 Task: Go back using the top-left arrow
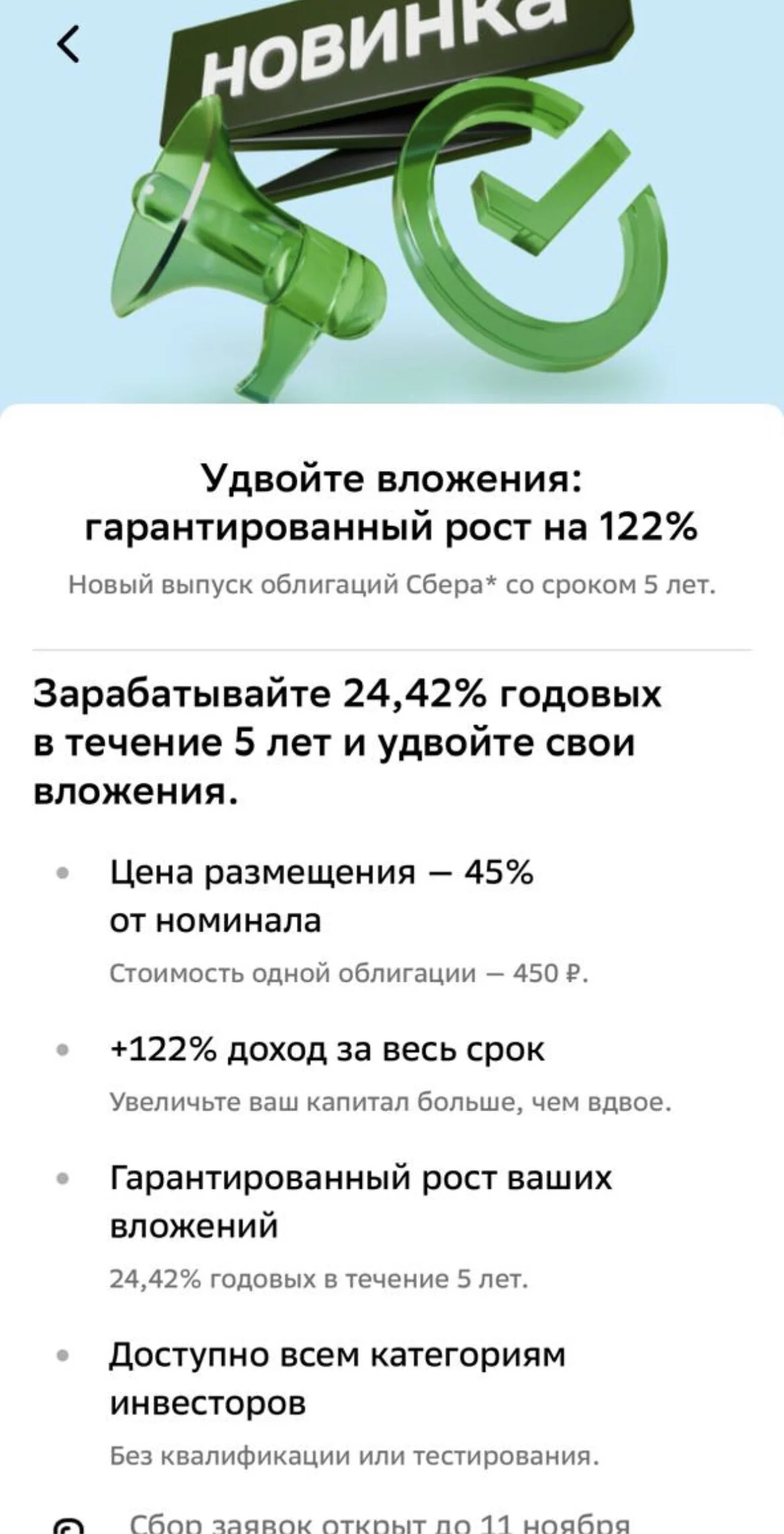(68, 44)
